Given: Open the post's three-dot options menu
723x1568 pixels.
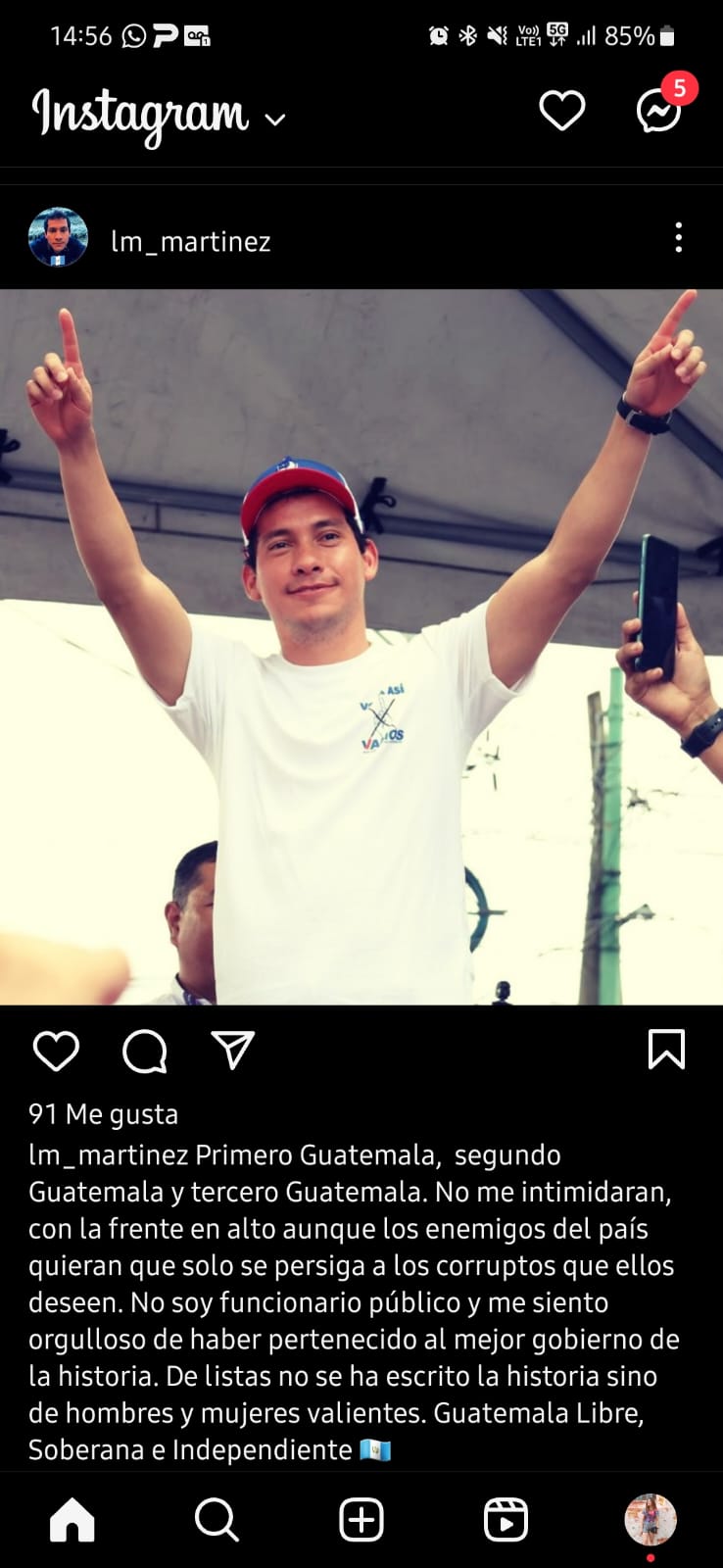Looking at the screenshot, I should point(678,238).
